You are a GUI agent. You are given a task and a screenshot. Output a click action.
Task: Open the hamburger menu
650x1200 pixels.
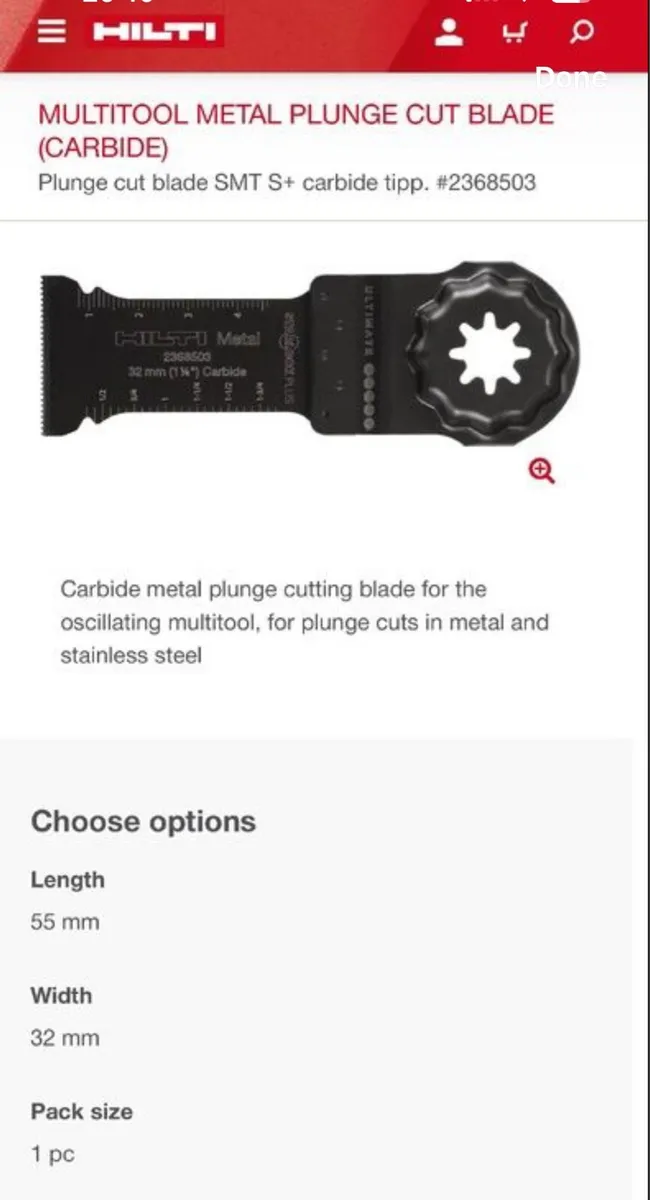(x=51, y=31)
